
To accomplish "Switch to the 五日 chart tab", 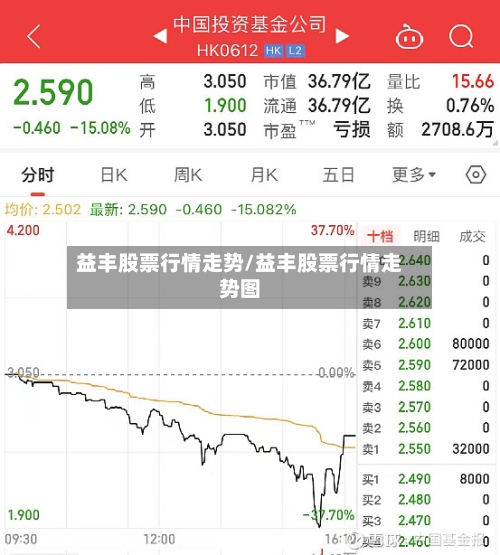I will (x=338, y=175).
